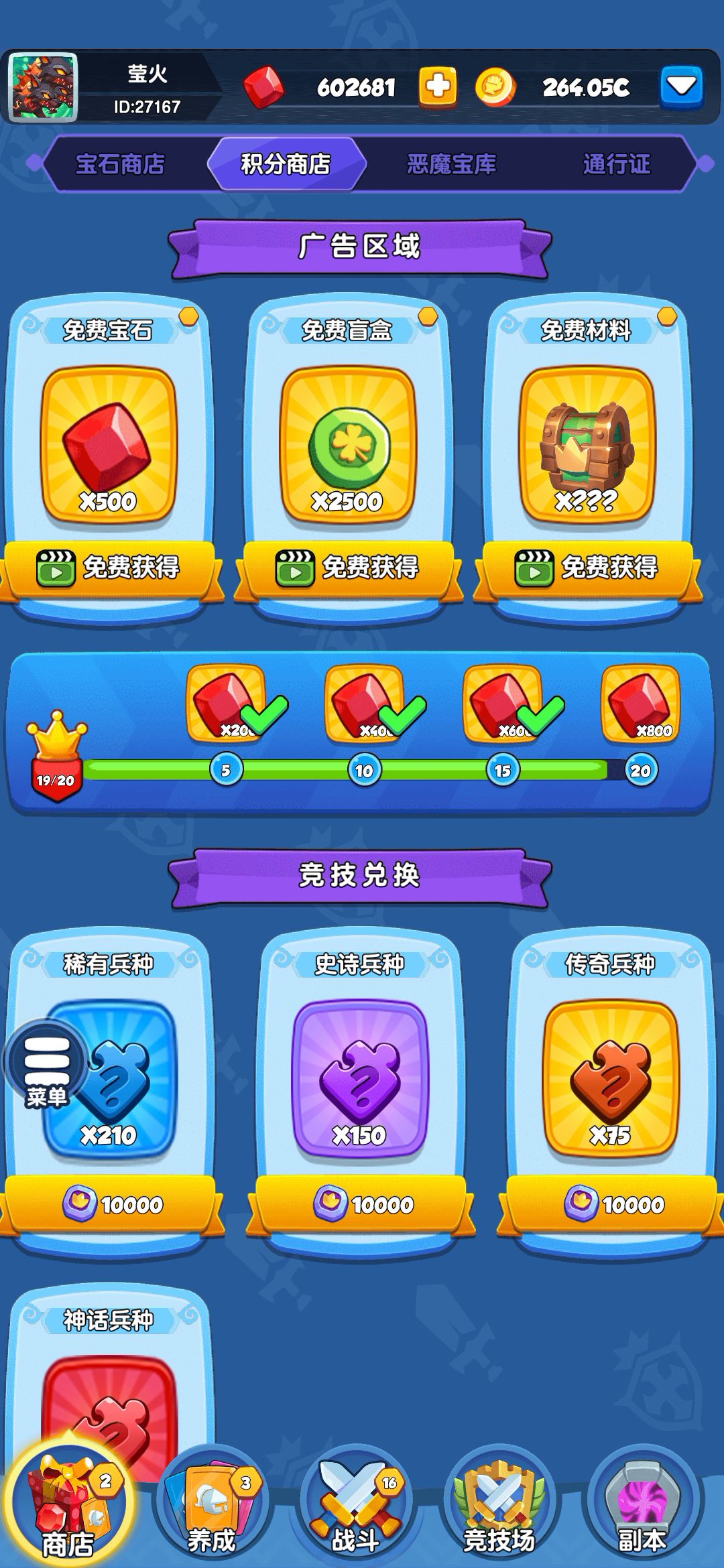Select the 积分商店 tab
The height and width of the screenshot is (1568, 724).
[286, 164]
